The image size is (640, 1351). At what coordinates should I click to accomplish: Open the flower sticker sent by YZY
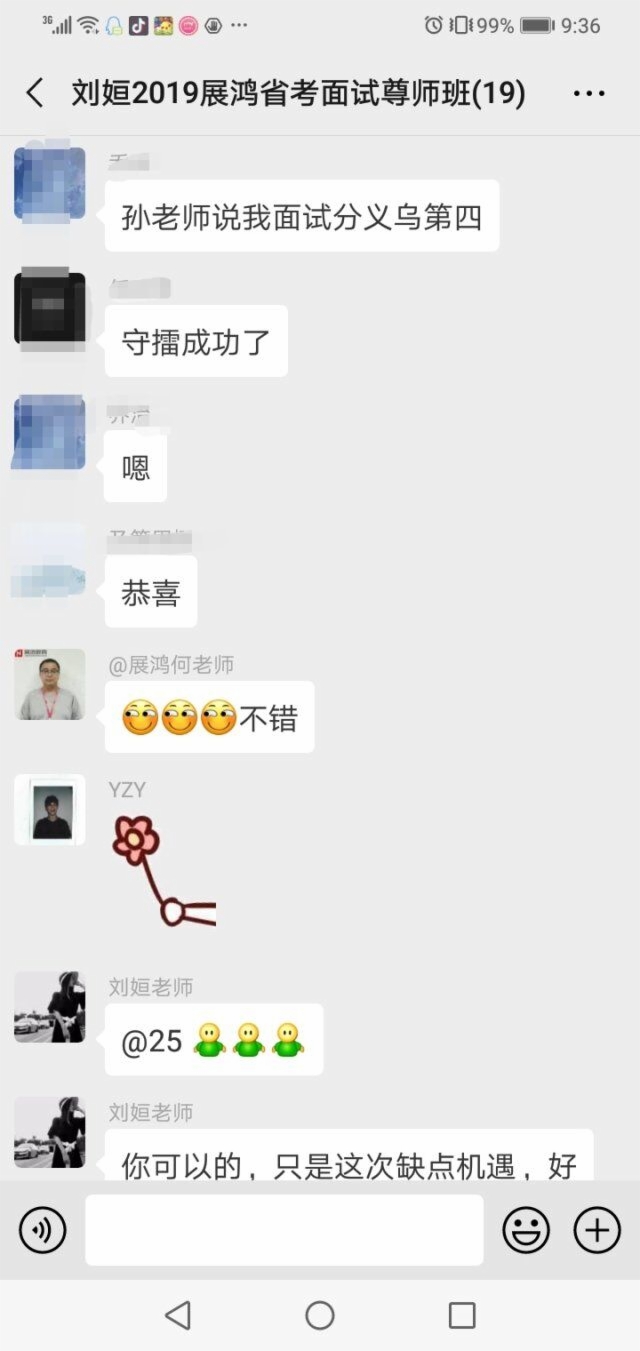point(163,870)
